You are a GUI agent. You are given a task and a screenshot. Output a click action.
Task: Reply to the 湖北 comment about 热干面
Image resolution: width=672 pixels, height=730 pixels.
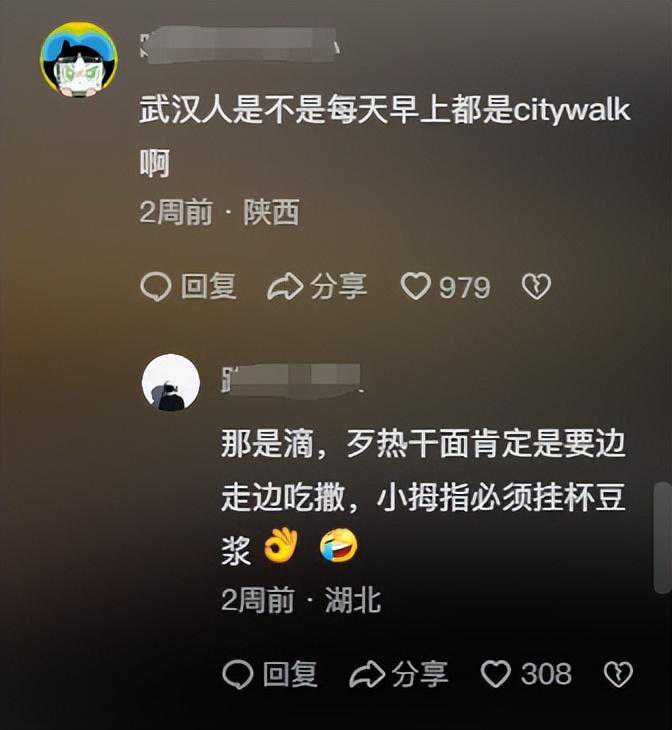(x=269, y=674)
